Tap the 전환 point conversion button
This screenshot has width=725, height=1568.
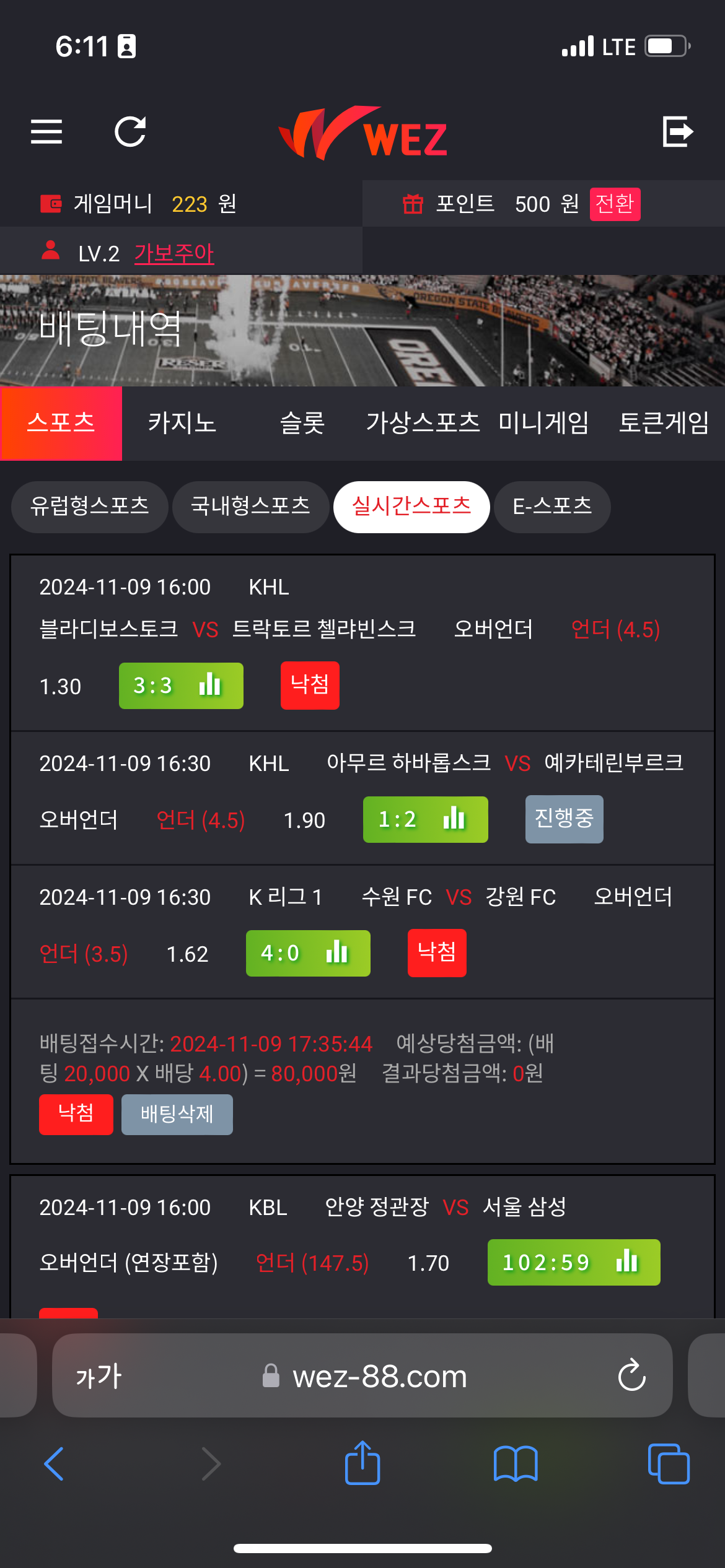(614, 204)
